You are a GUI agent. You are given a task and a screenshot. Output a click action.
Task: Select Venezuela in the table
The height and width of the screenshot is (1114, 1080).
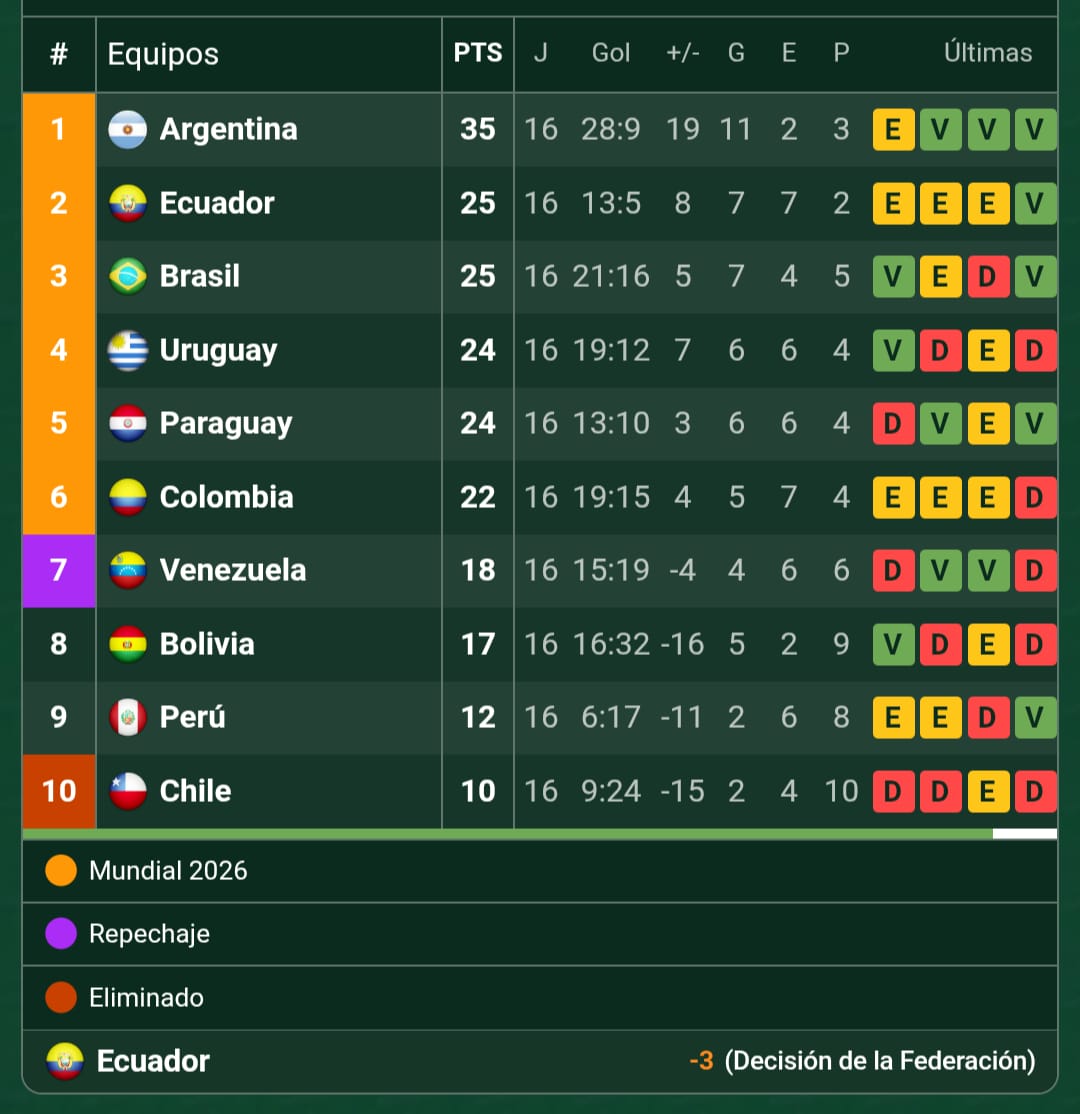point(232,570)
